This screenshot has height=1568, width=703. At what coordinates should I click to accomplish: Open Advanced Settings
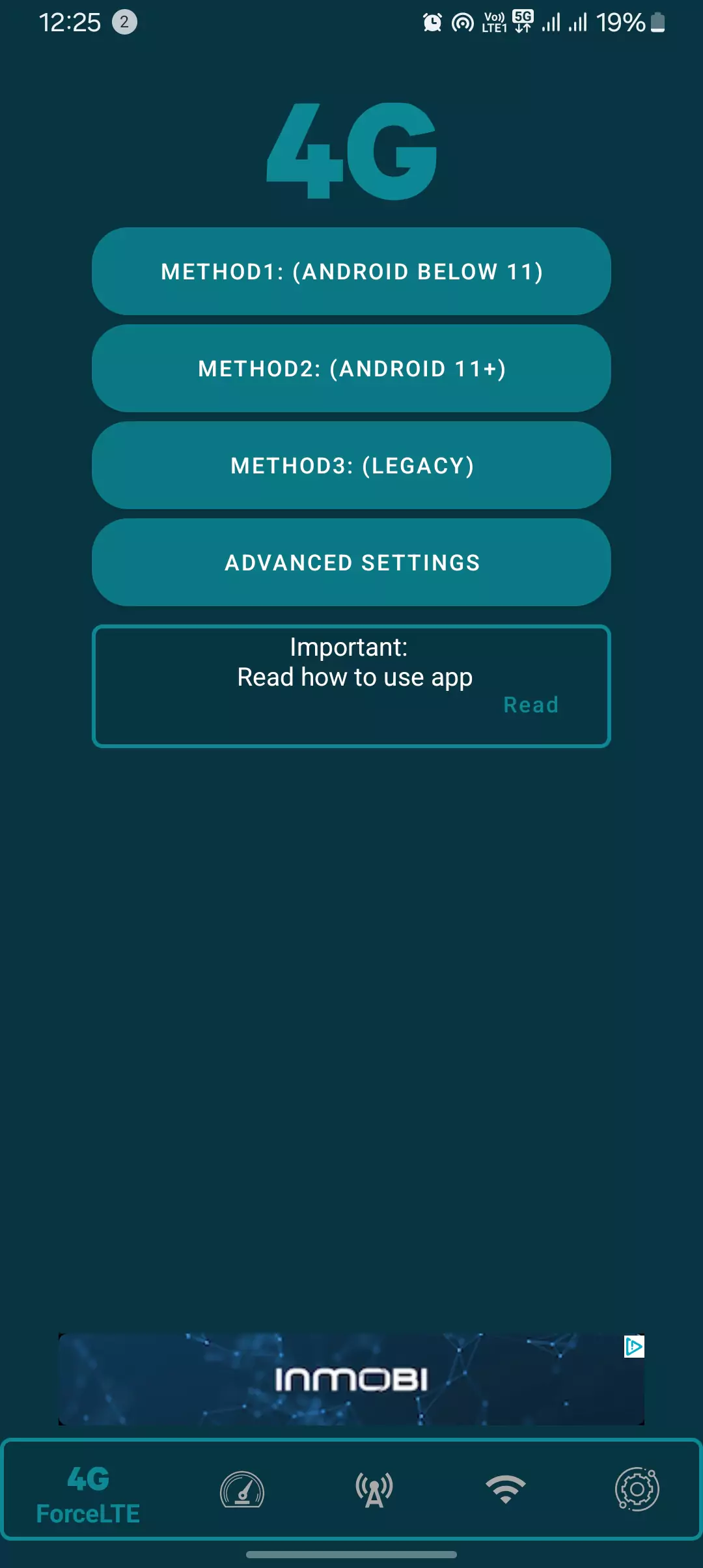pos(351,563)
